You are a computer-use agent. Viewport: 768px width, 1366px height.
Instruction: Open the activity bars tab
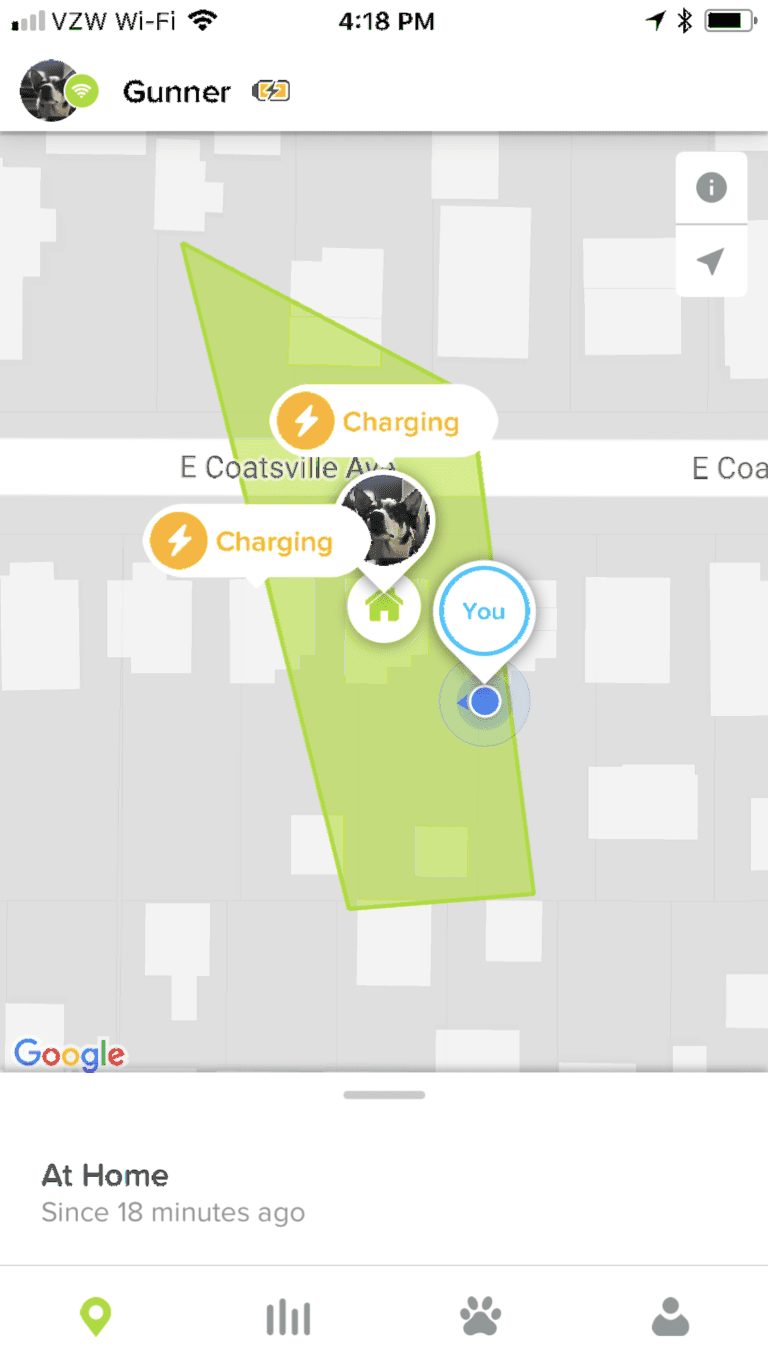(x=288, y=1318)
